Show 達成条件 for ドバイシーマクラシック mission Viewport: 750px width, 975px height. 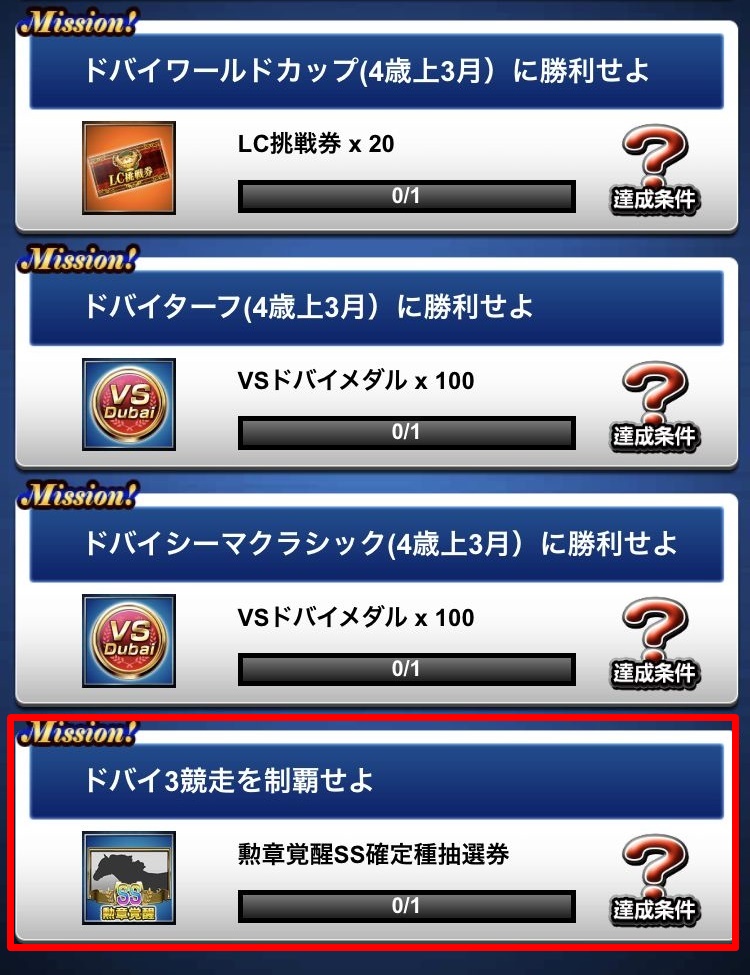(654, 644)
